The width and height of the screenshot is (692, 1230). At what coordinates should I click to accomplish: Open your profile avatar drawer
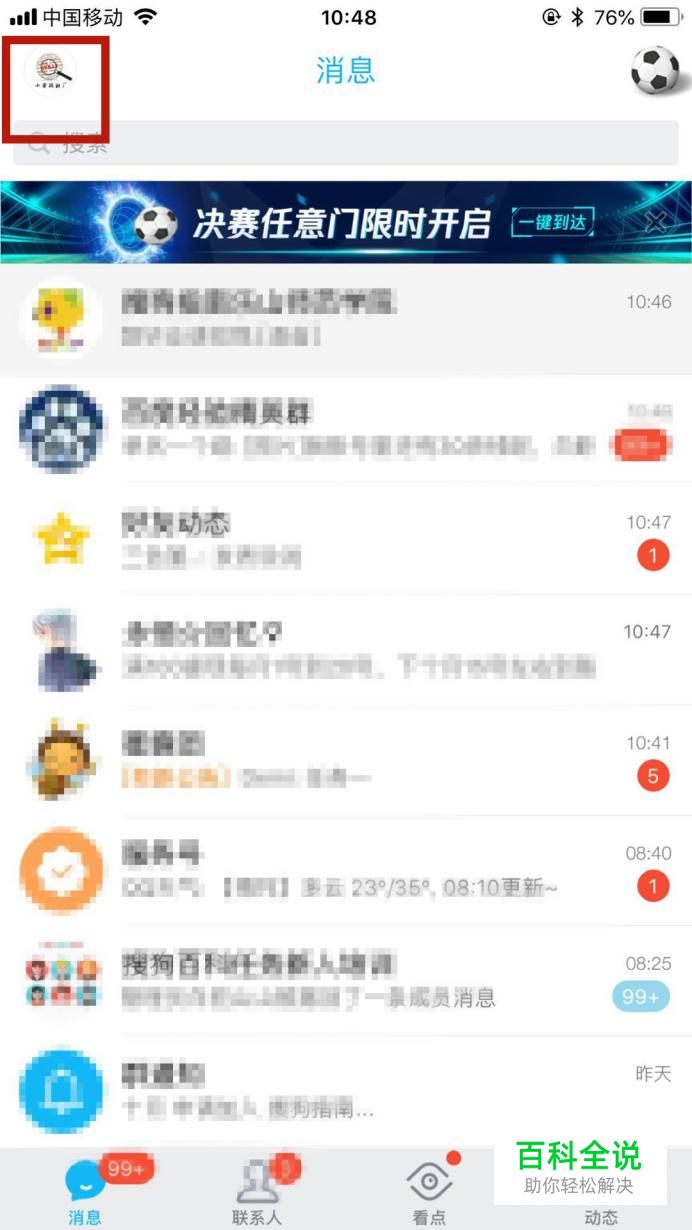50,68
